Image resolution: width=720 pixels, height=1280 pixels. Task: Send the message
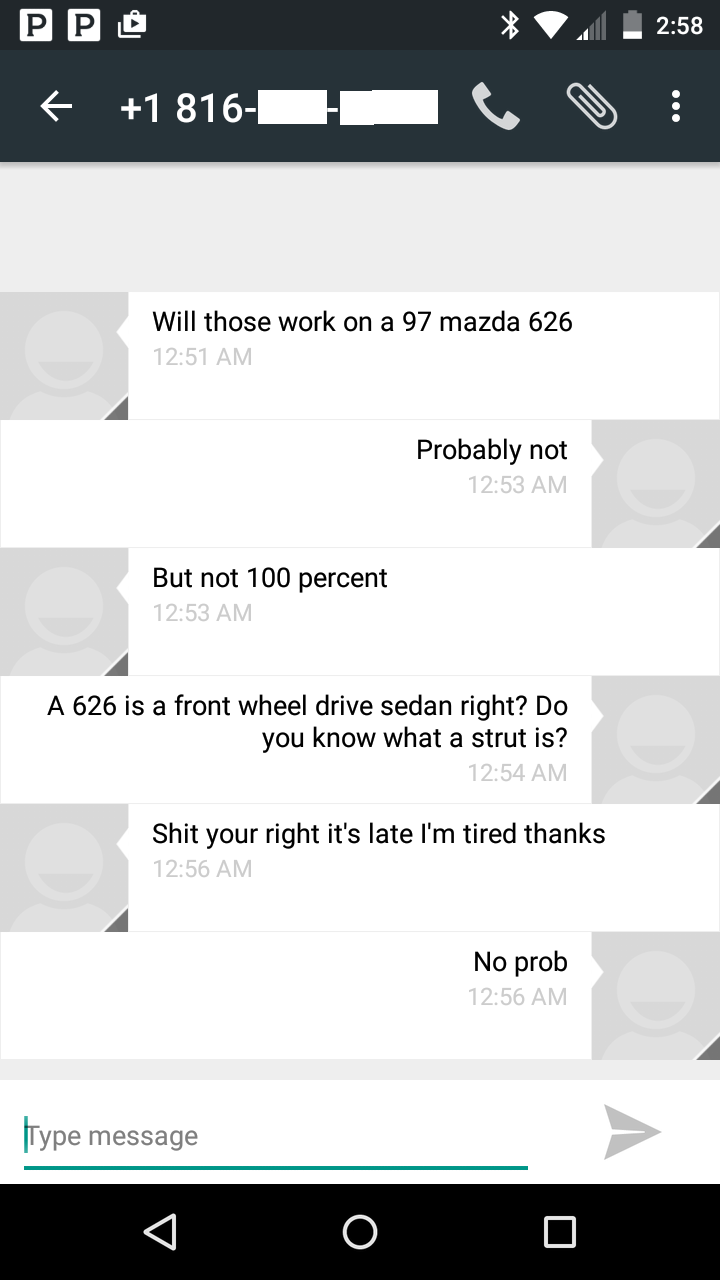[x=632, y=1132]
